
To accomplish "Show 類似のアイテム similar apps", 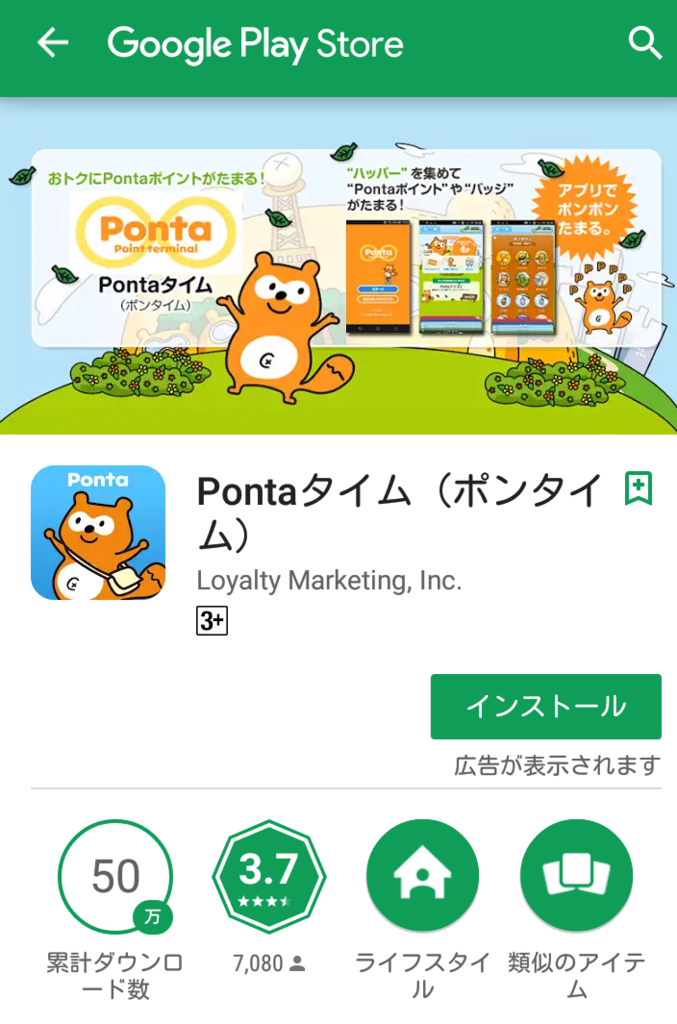I will click(x=577, y=876).
